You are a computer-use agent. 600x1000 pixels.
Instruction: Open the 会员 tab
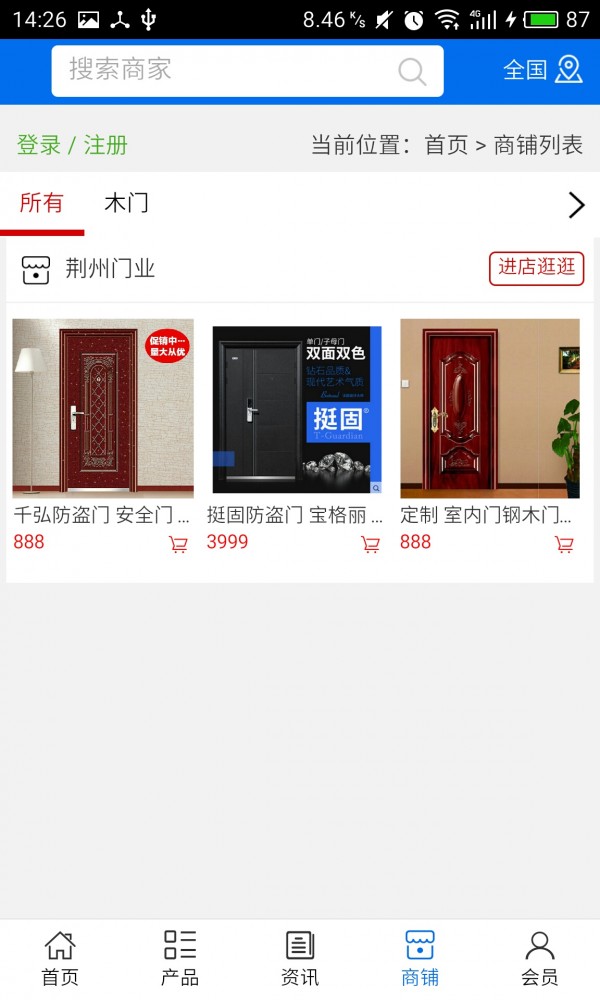pyautogui.click(x=540, y=959)
